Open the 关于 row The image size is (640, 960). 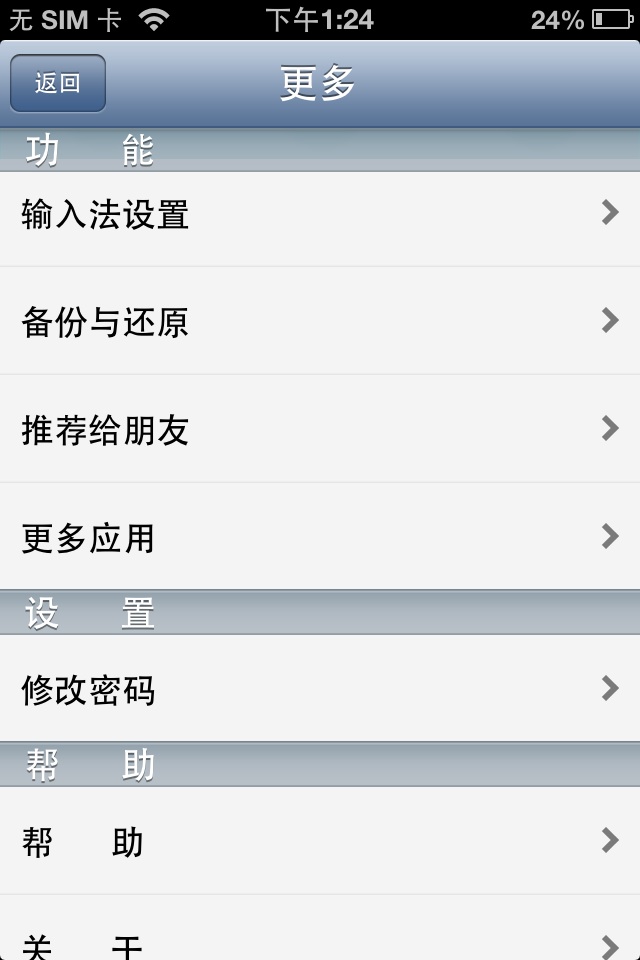click(x=320, y=940)
